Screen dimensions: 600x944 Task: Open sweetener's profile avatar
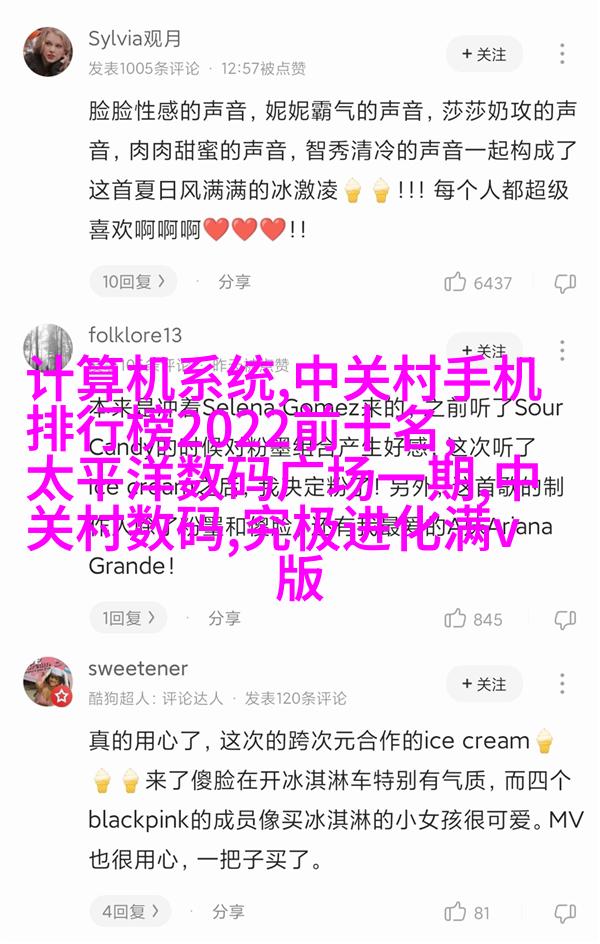[x=48, y=682]
